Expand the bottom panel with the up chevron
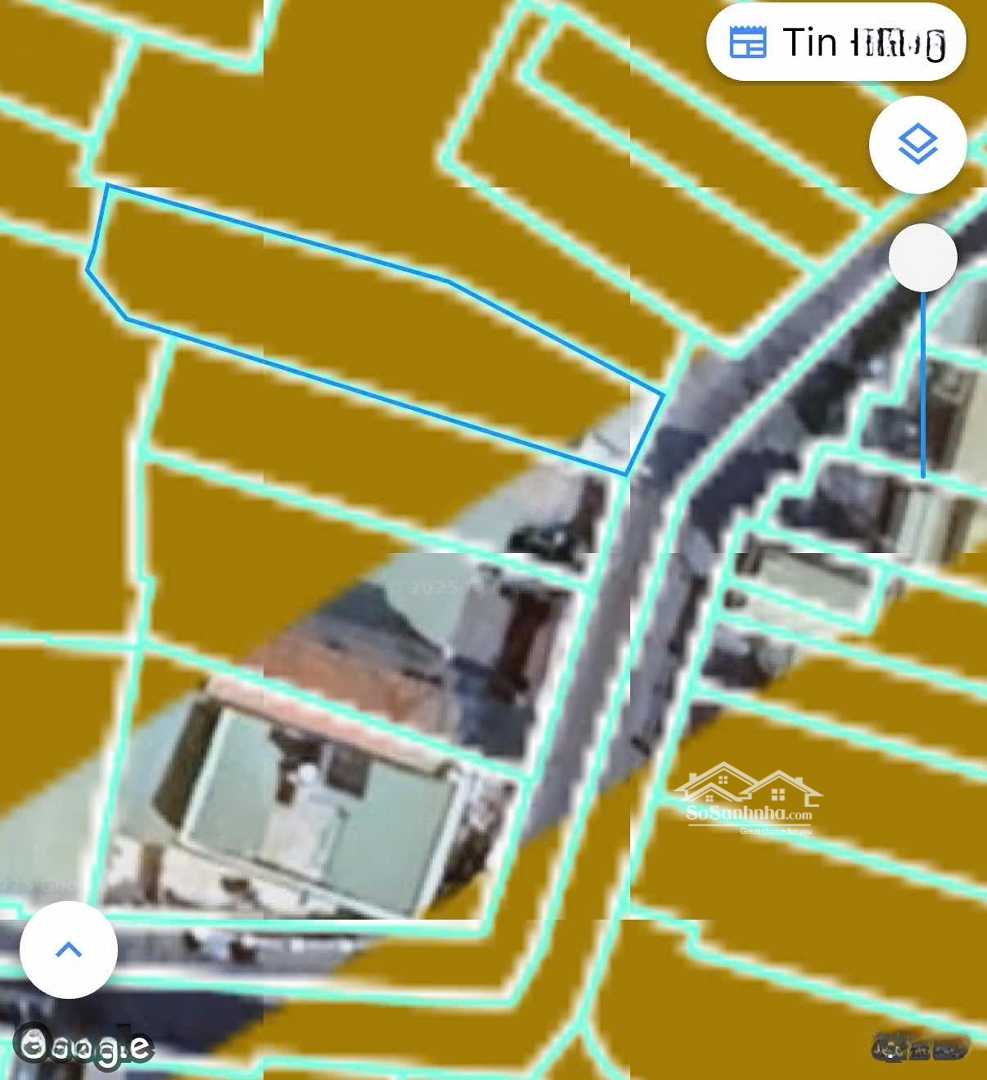987x1080 pixels. [68, 950]
